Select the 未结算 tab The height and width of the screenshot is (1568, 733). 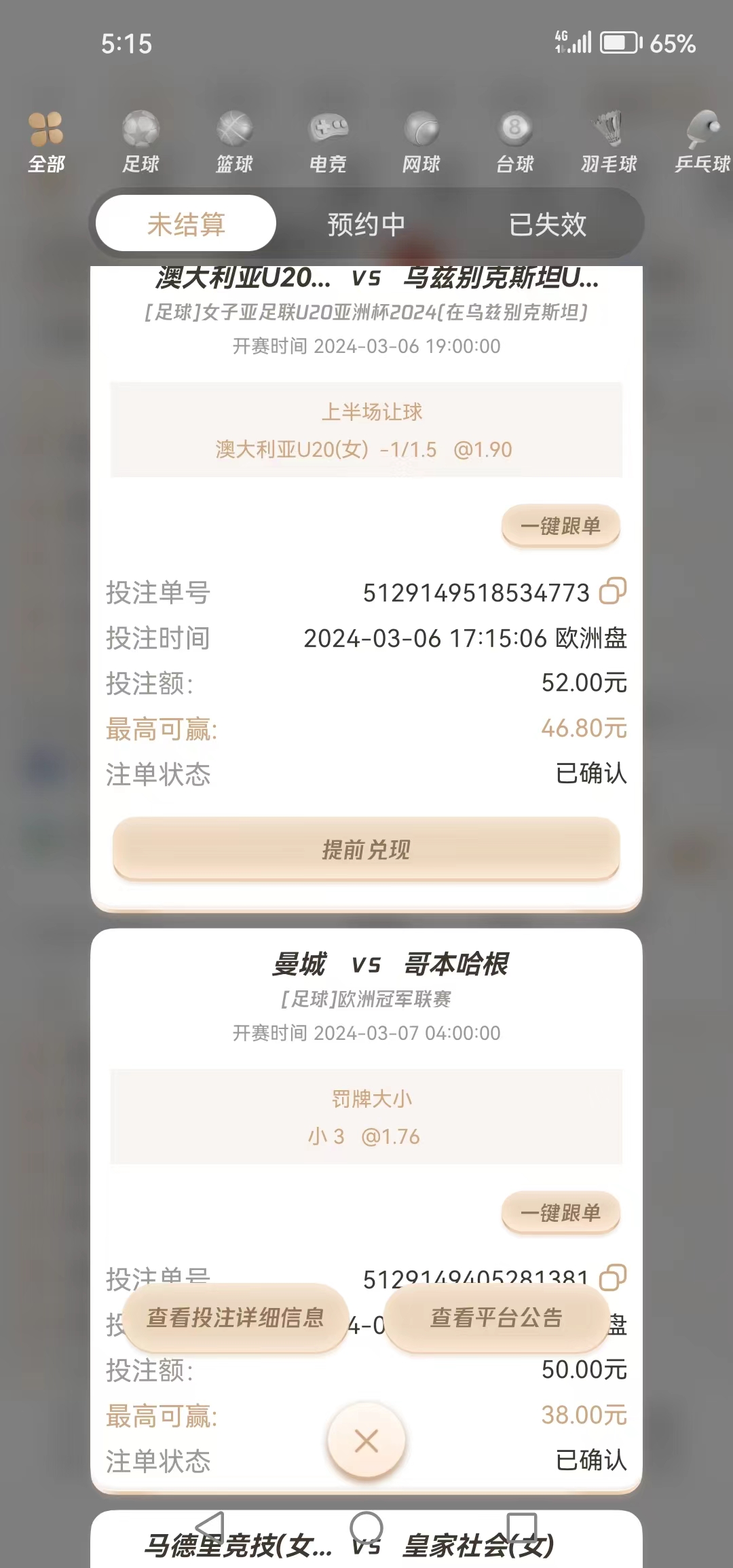[x=186, y=224]
